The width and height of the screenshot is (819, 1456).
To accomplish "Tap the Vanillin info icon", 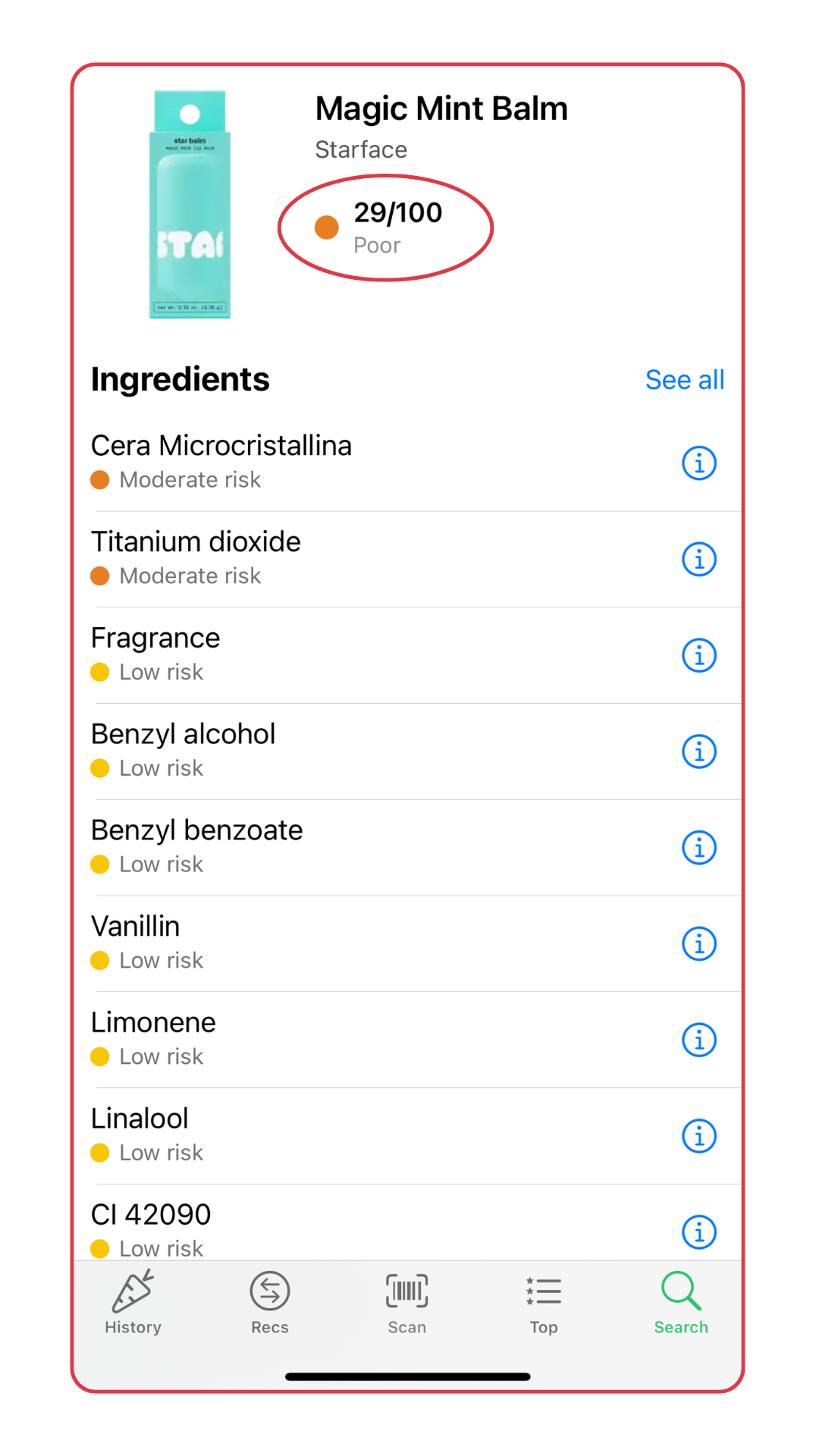I will click(x=699, y=944).
